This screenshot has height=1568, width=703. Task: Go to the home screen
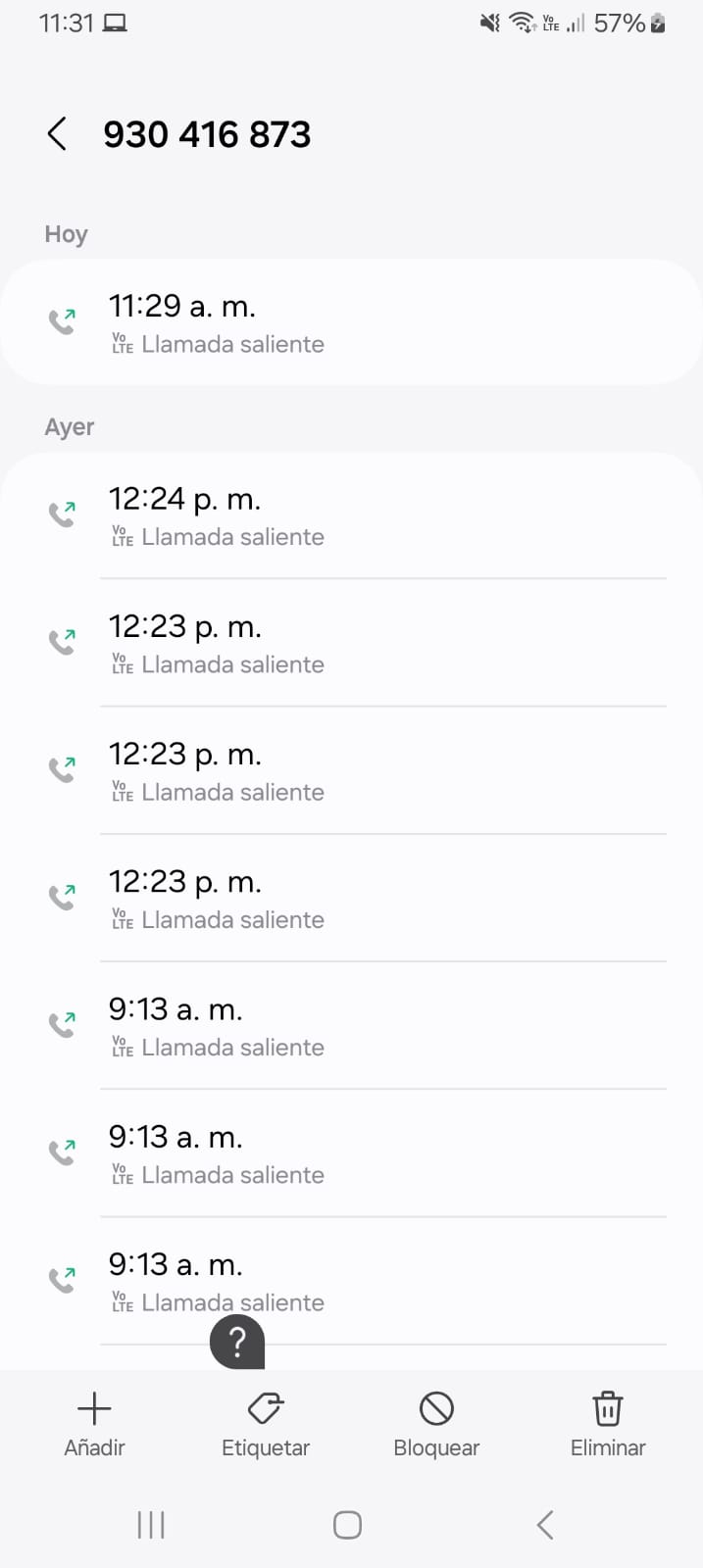(348, 1525)
